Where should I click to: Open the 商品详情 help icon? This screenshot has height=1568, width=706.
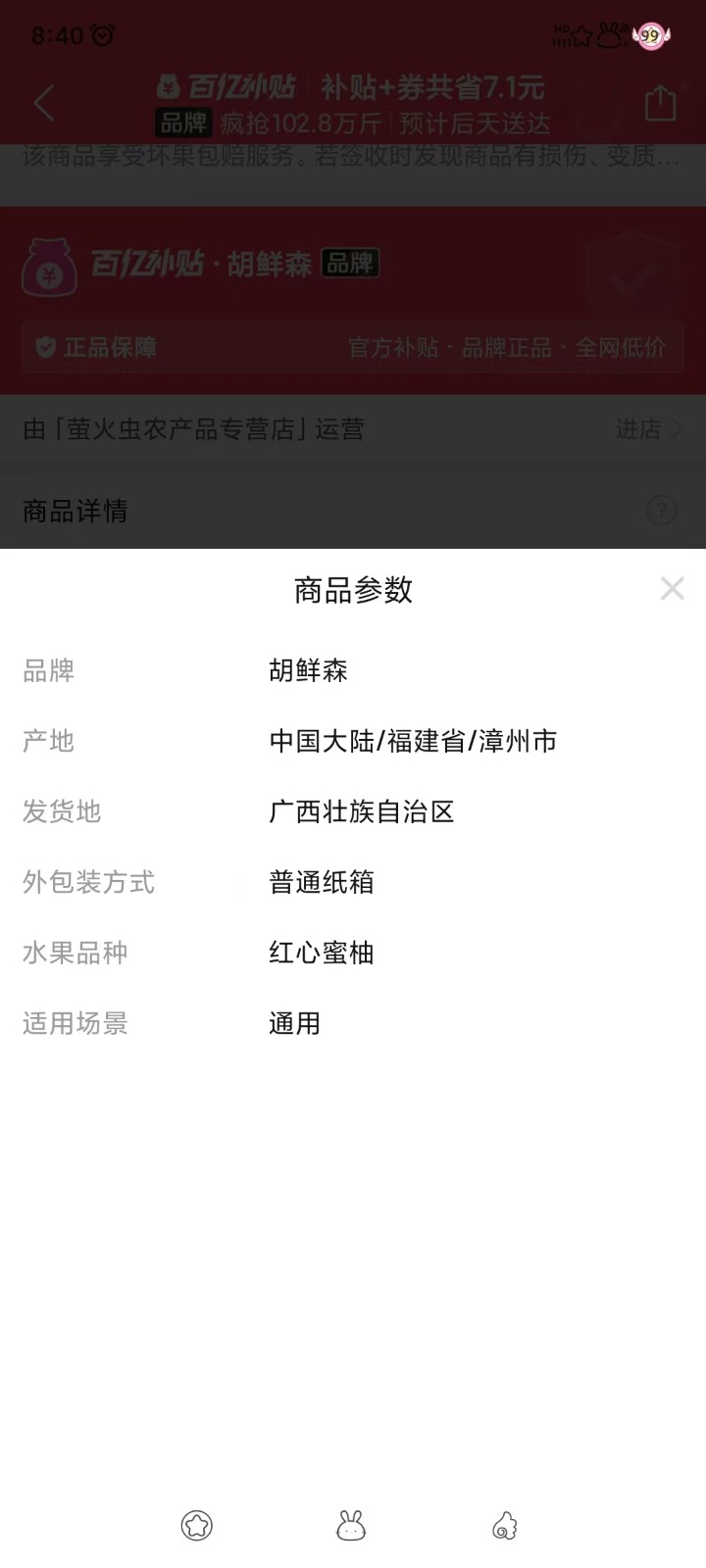tap(662, 511)
